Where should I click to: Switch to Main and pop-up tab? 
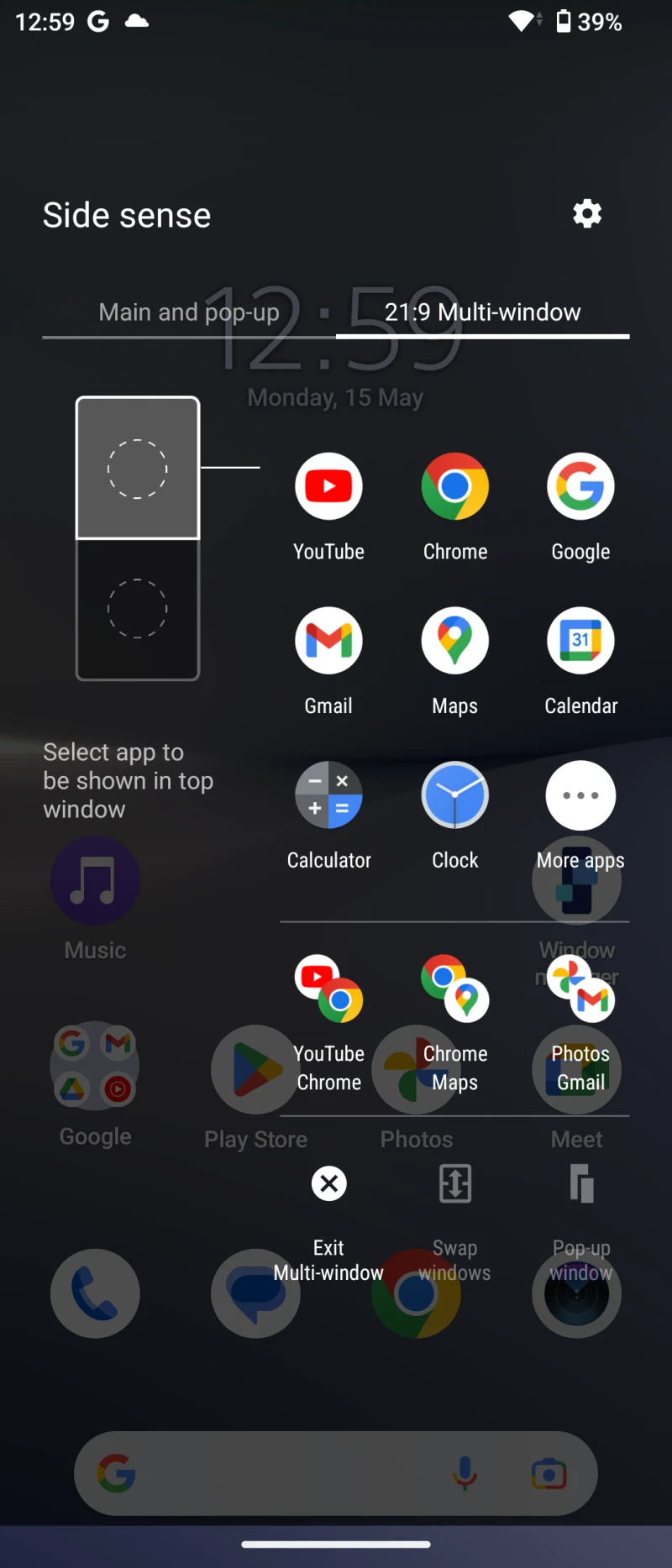click(189, 312)
